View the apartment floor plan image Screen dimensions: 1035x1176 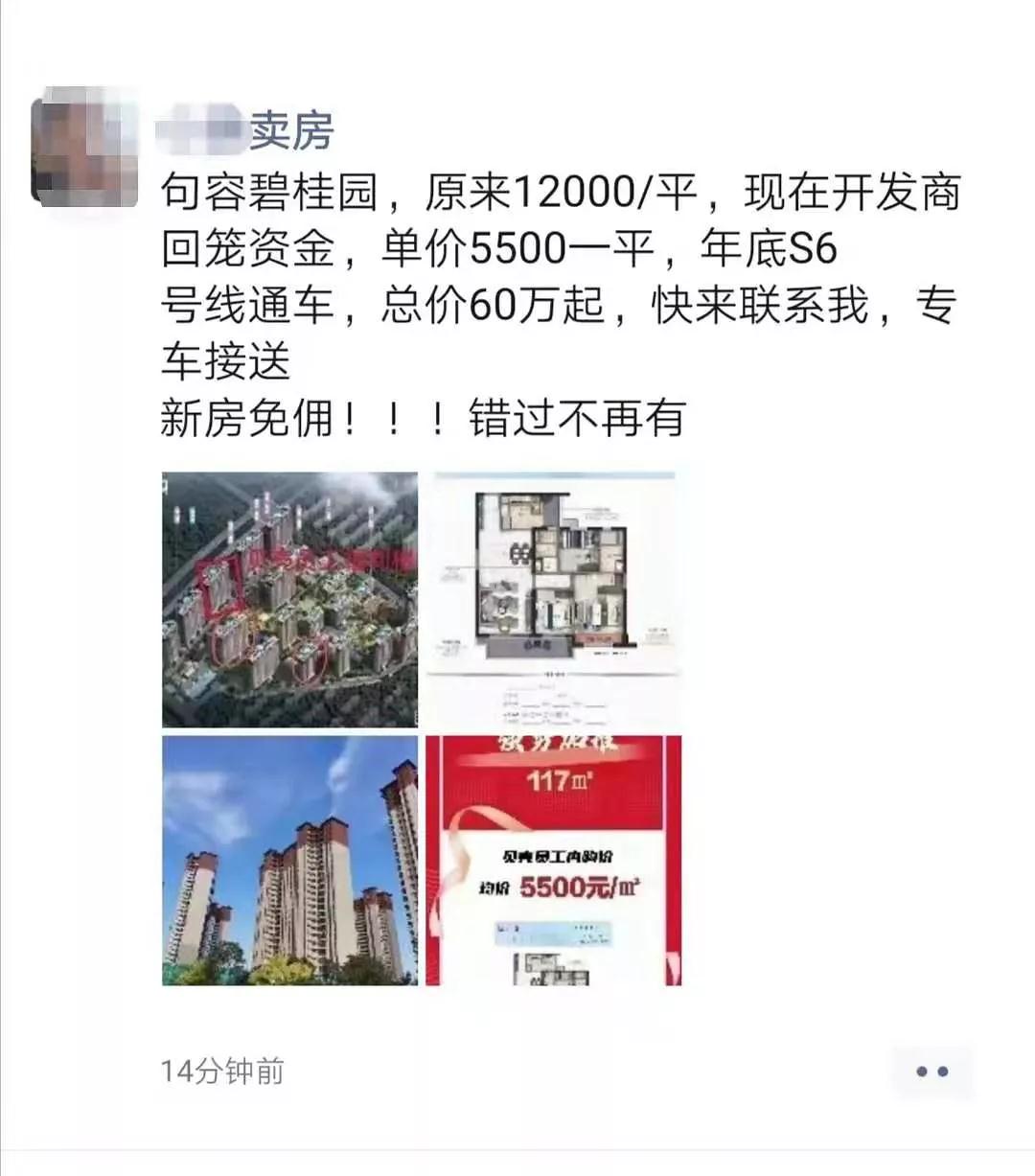coord(553,599)
